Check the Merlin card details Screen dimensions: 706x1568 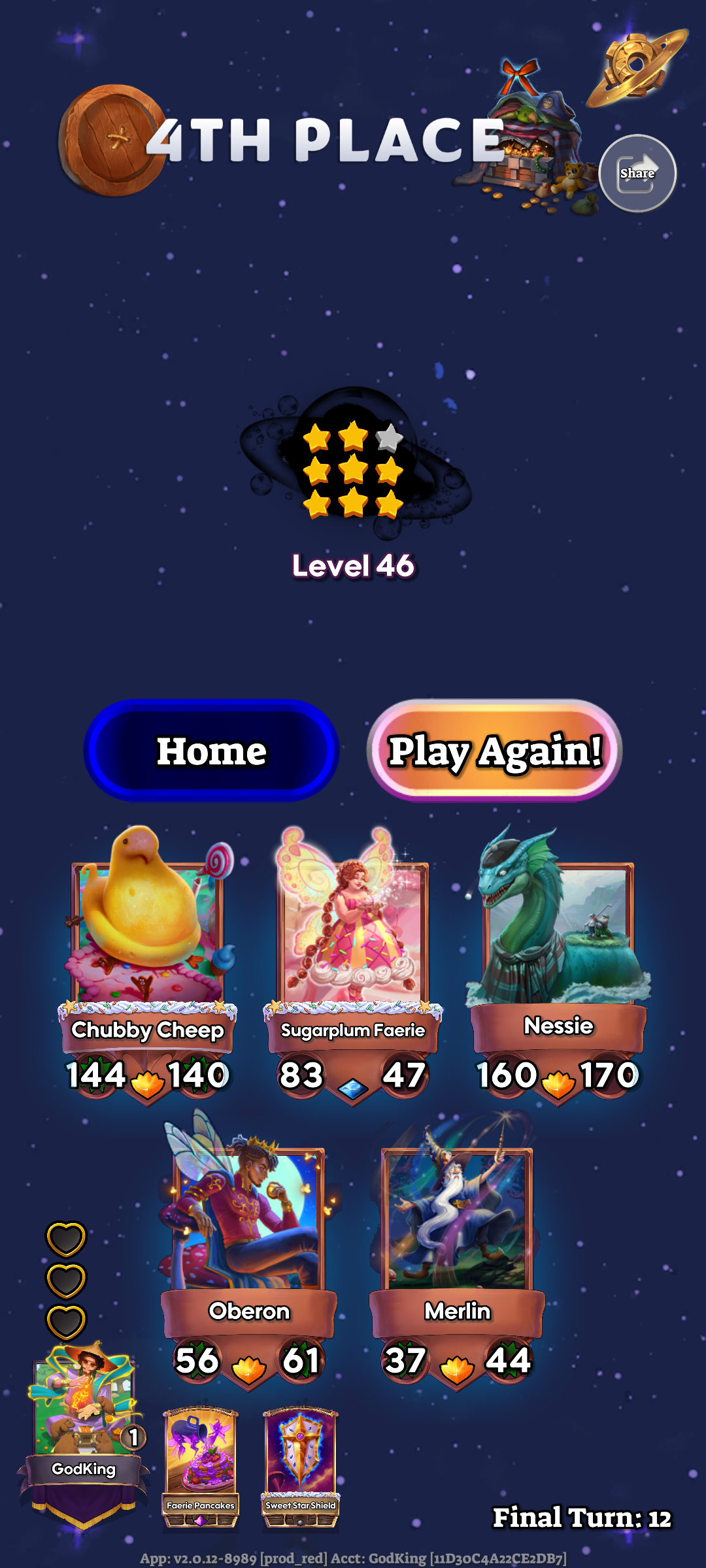tap(458, 1228)
